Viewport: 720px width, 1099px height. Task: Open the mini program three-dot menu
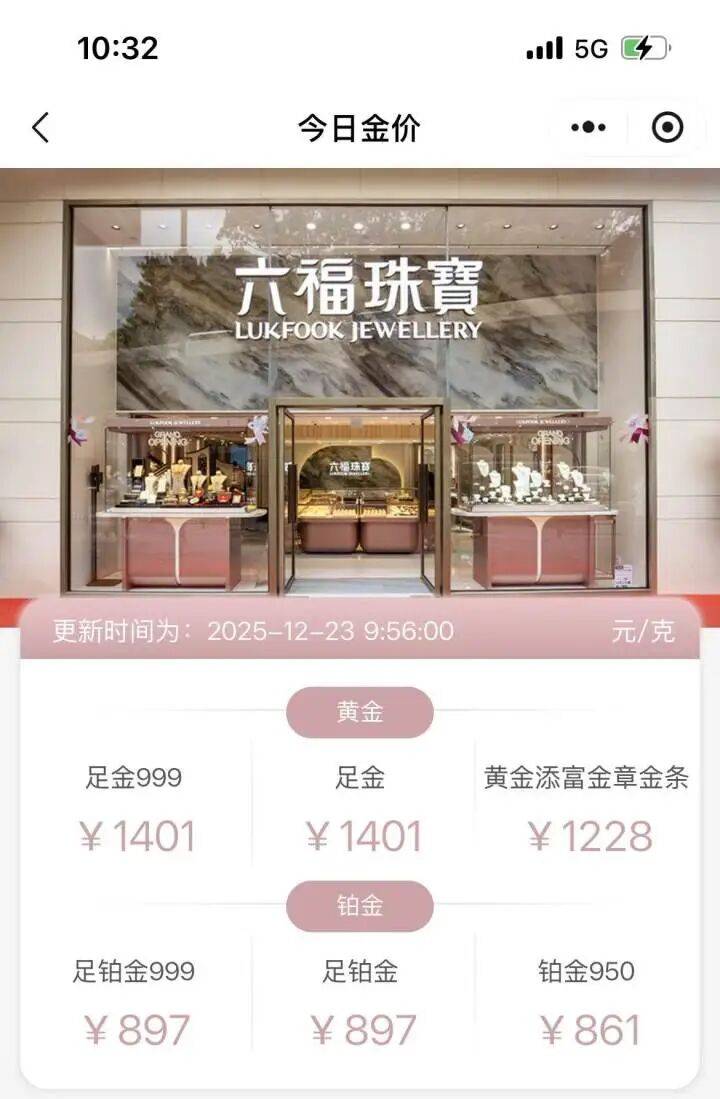(588, 128)
